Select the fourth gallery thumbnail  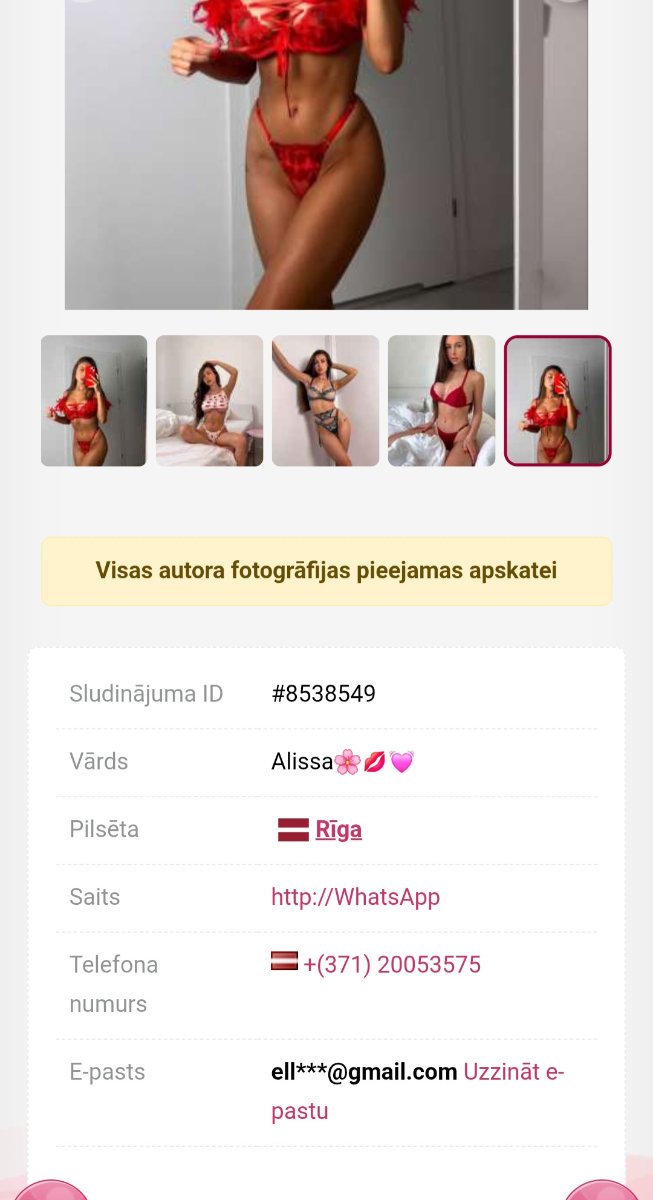point(441,400)
